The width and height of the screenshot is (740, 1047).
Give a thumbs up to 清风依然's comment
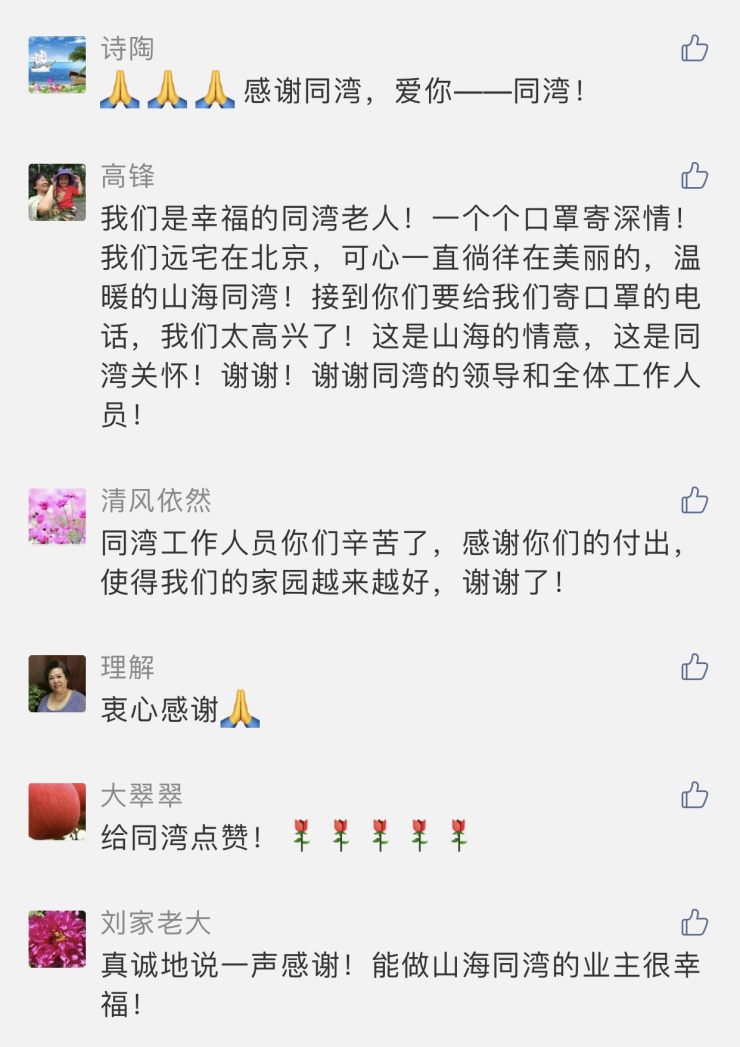(694, 500)
